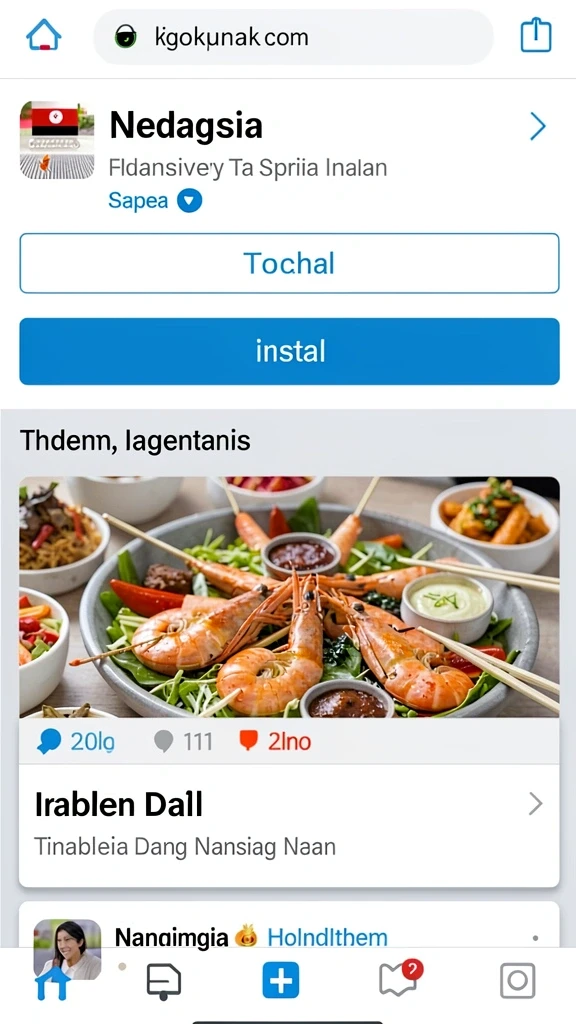Tap the red 2lno reaction icon
The height and width of the screenshot is (1024, 576).
[248, 741]
